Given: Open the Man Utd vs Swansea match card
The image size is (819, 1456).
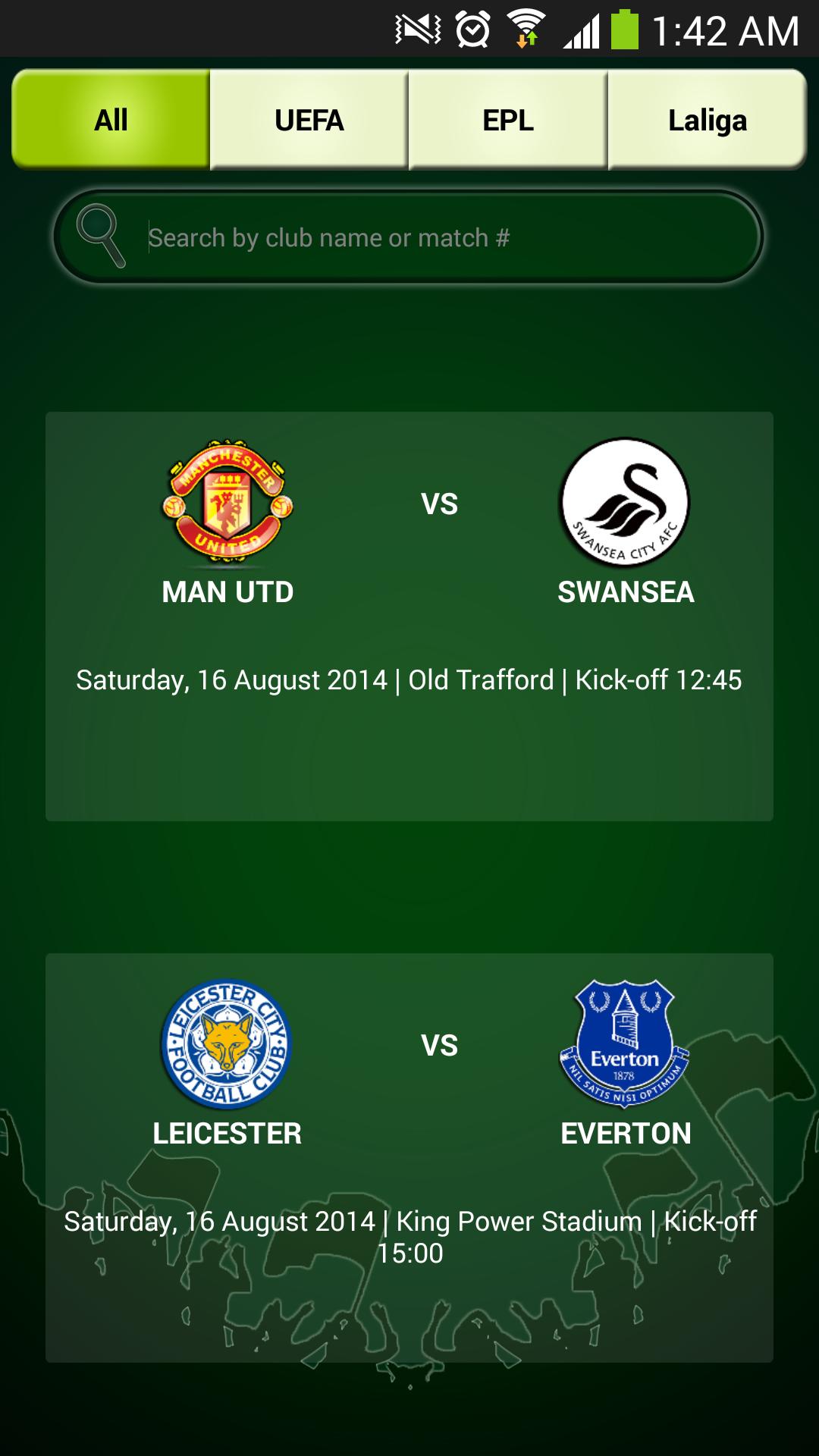Looking at the screenshot, I should pos(409,614).
